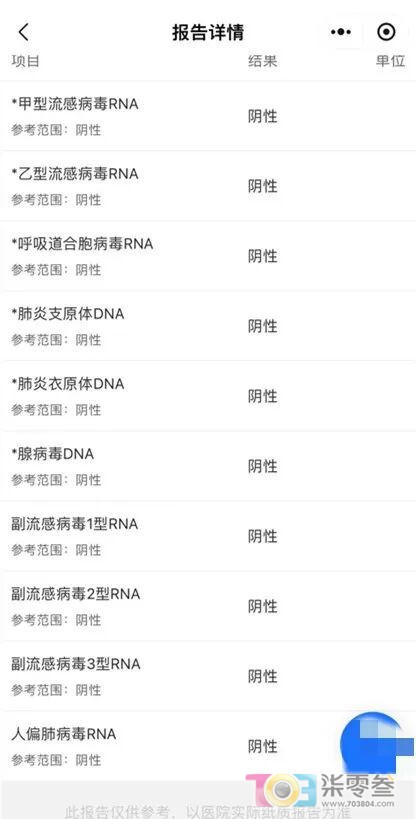The height and width of the screenshot is (819, 416).
Task: Go back from the report details page
Action: point(23,32)
